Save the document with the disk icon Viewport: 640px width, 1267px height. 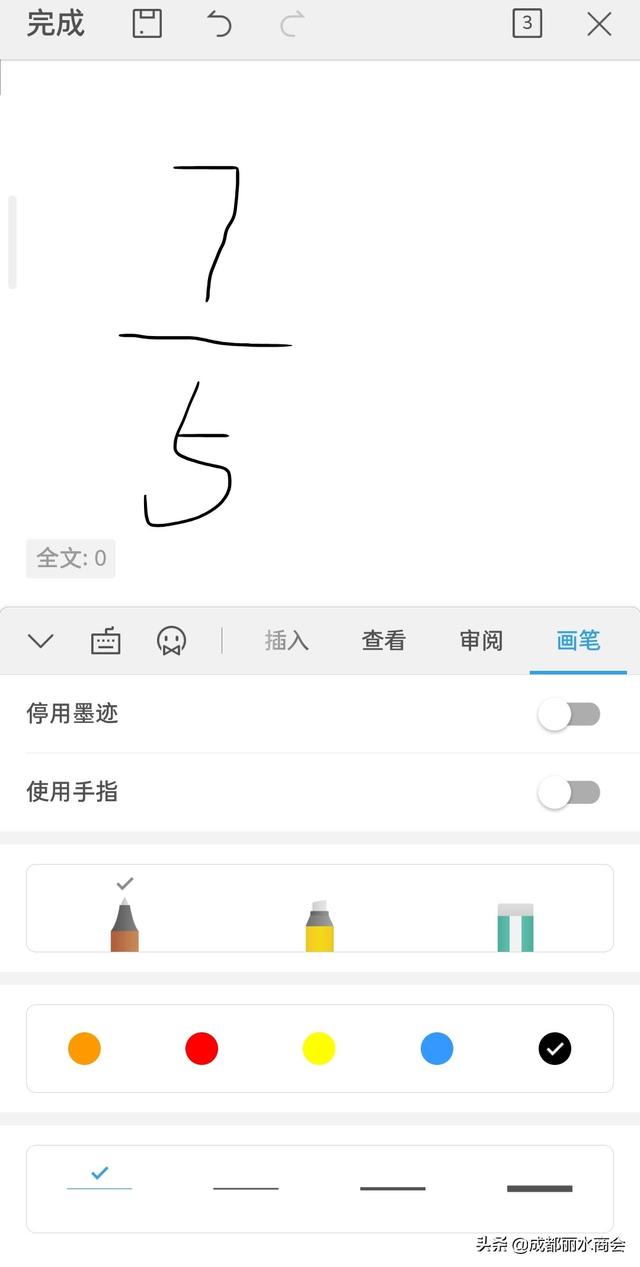click(147, 24)
